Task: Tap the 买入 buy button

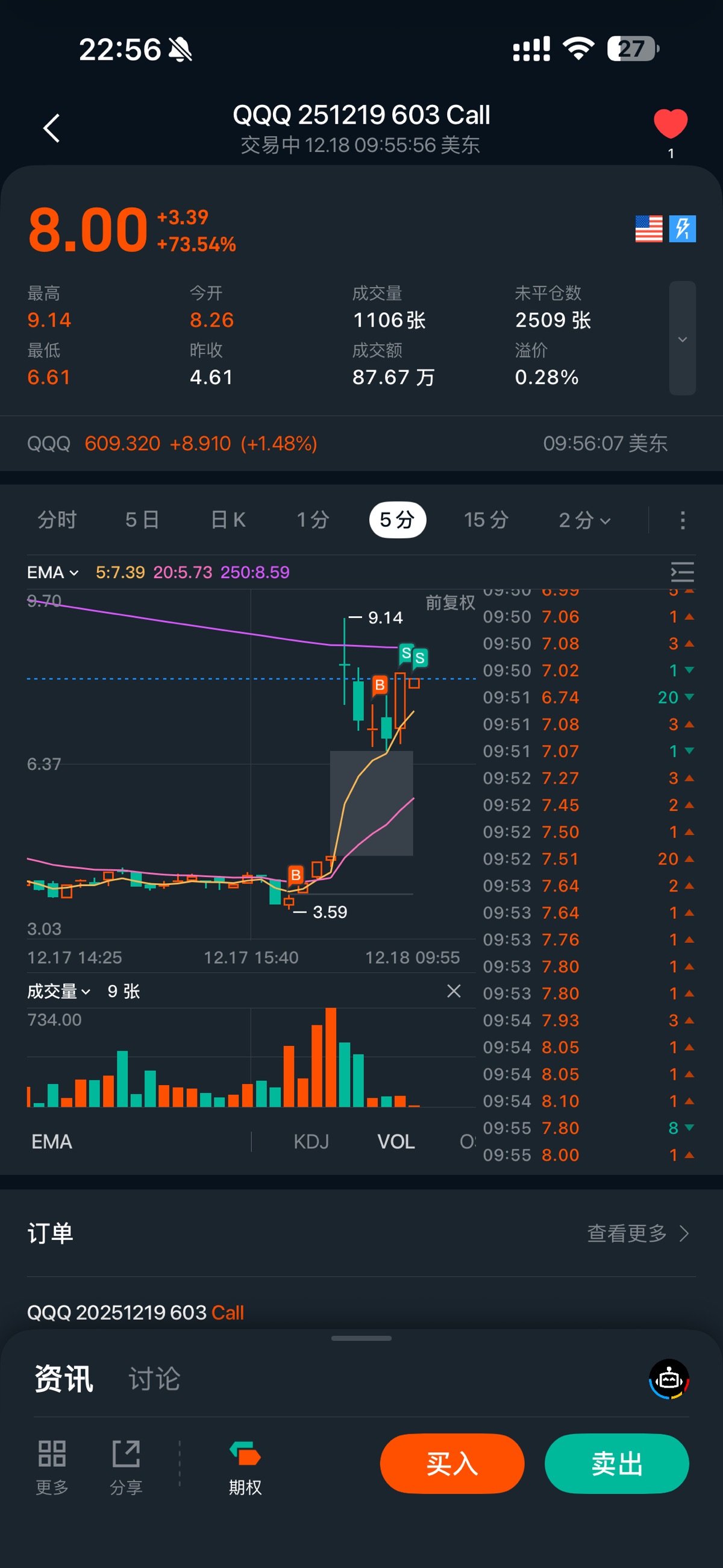Action: pos(451,1463)
